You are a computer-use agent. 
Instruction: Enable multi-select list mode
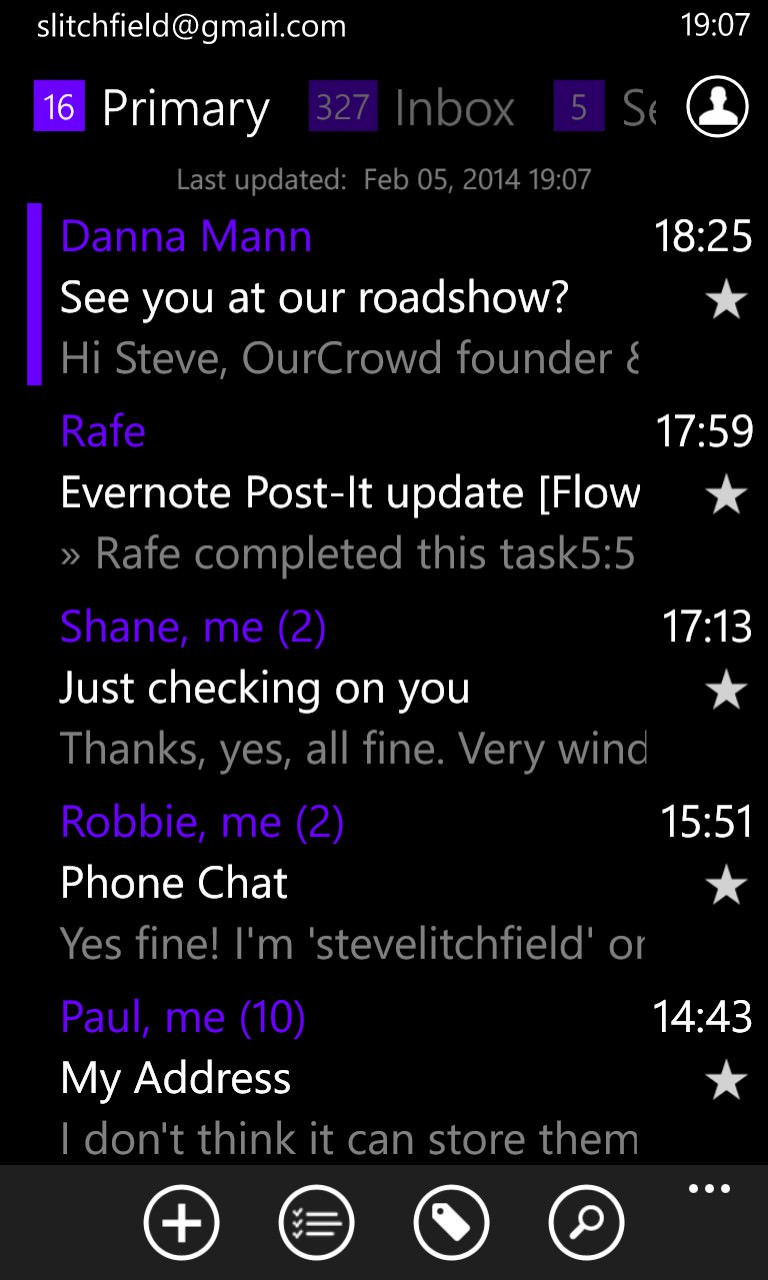[x=316, y=1222]
